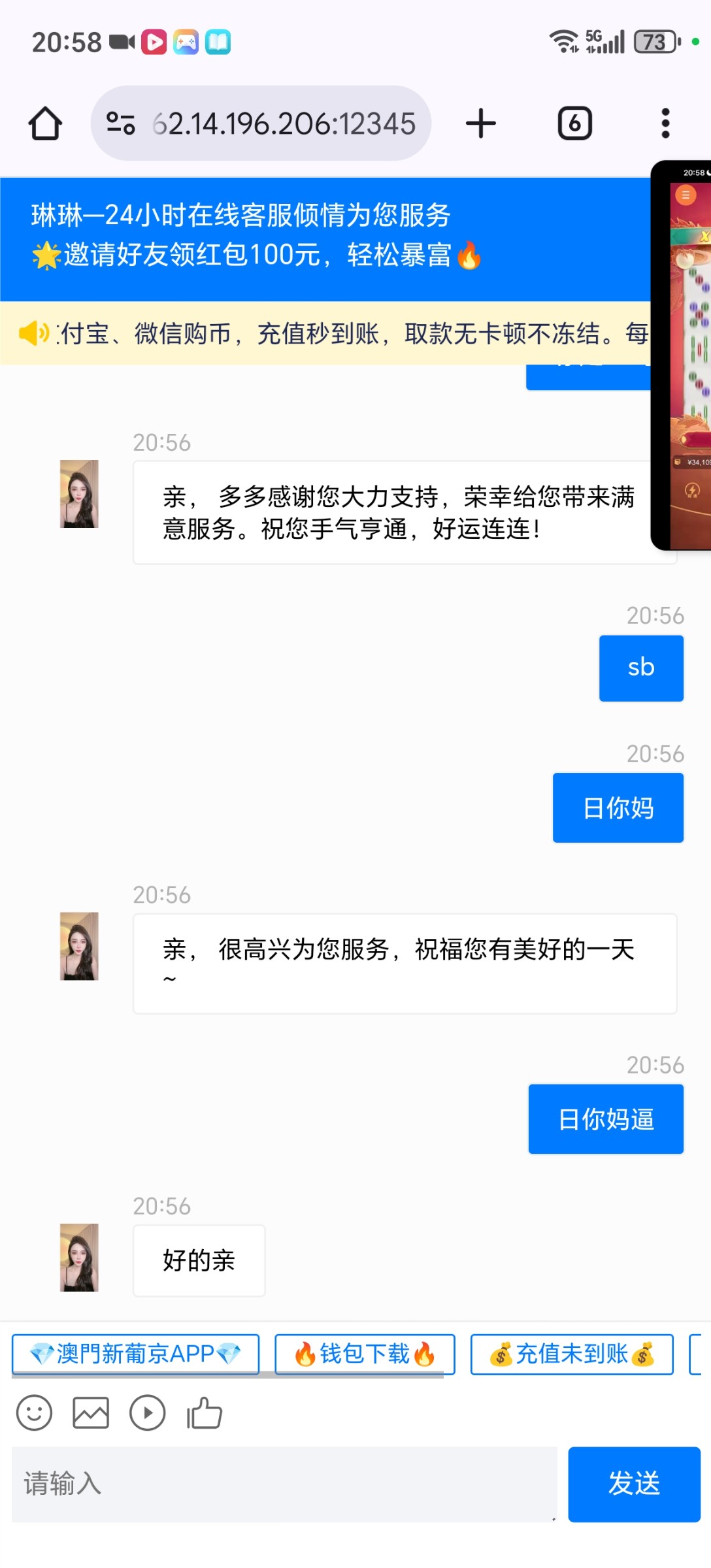This screenshot has height=1568, width=711.
Task: Open a new browser tab
Action: click(x=481, y=123)
